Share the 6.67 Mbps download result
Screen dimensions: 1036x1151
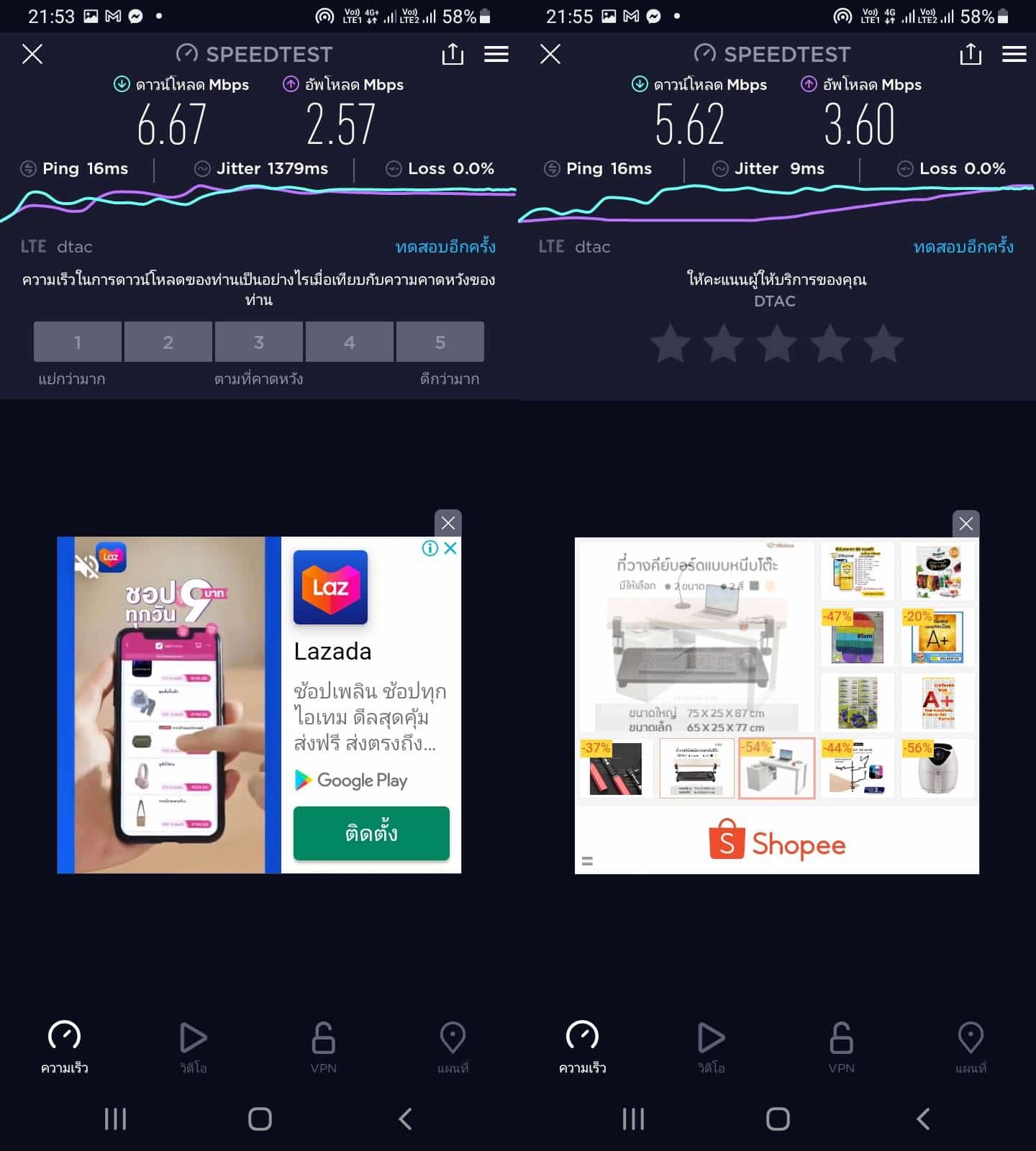[453, 54]
